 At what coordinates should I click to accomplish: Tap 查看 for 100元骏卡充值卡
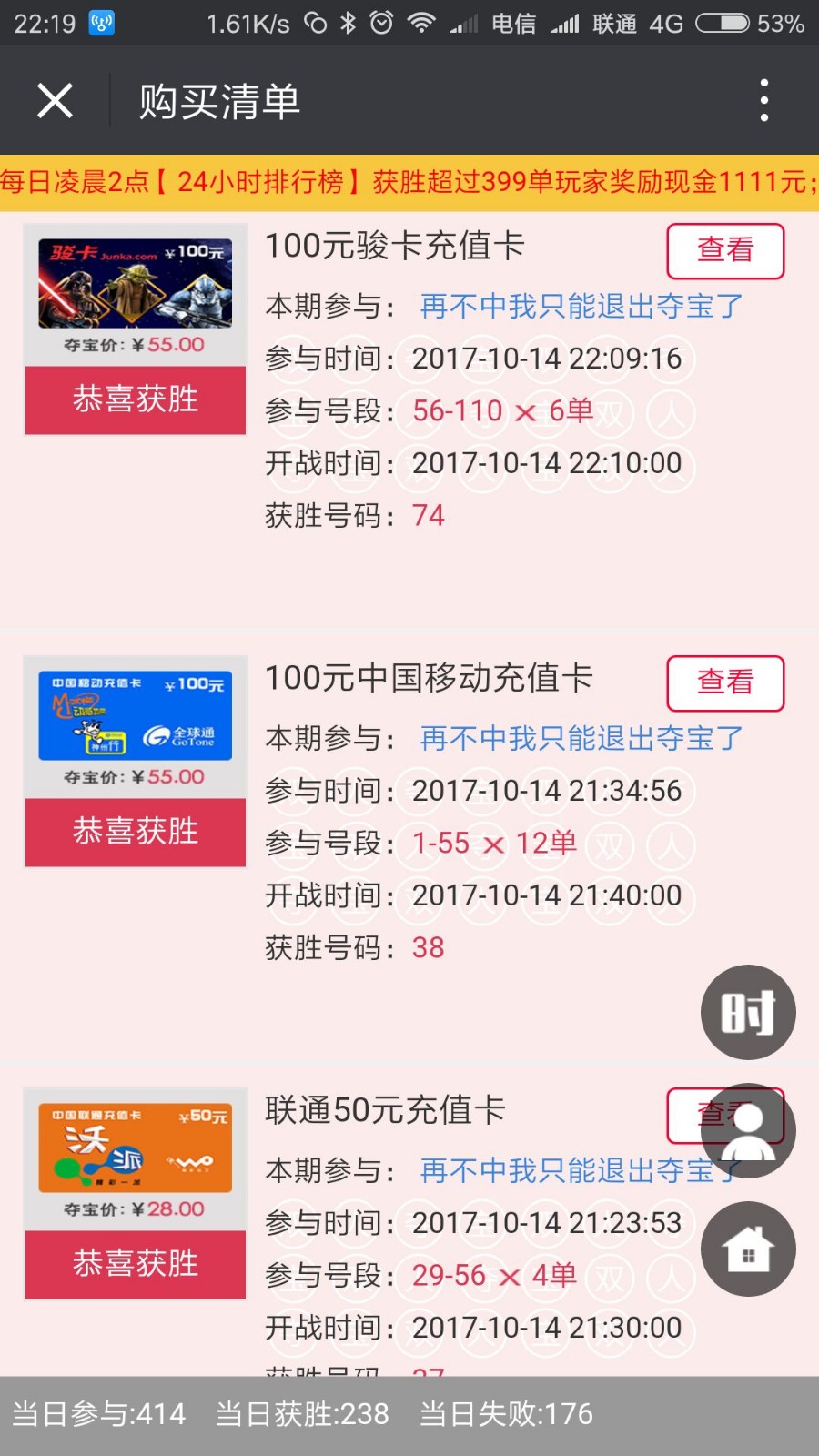[725, 250]
